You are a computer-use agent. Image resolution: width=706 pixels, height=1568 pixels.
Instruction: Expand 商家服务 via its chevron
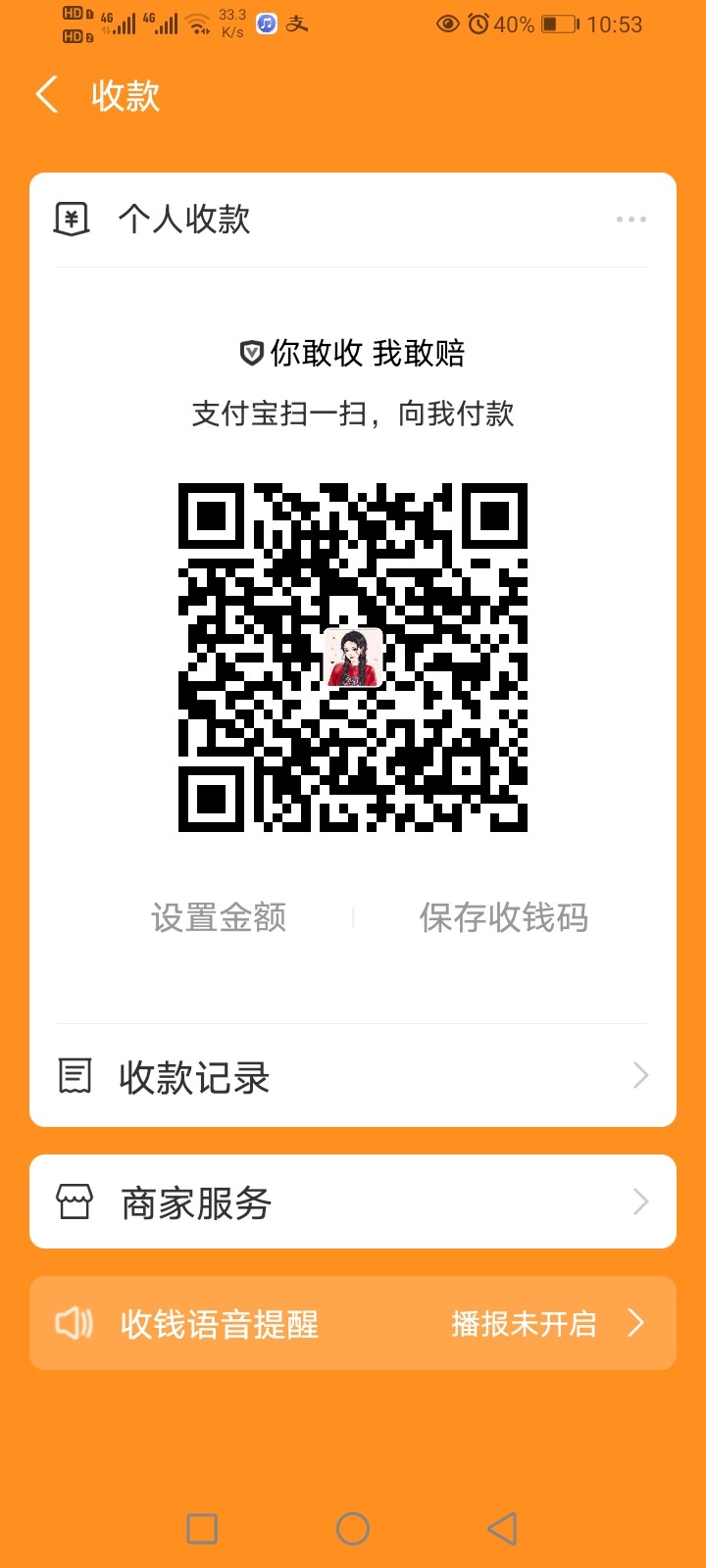point(641,1201)
